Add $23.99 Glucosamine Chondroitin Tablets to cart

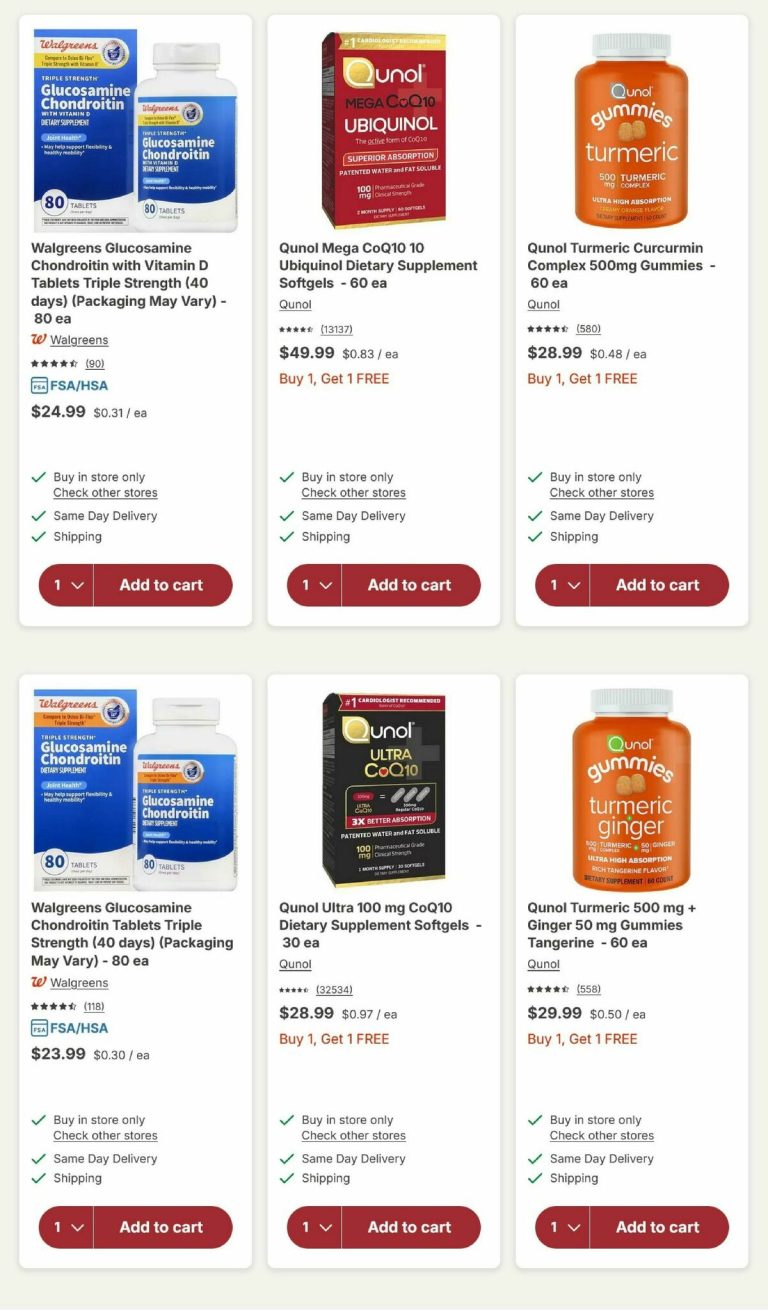click(x=163, y=1227)
